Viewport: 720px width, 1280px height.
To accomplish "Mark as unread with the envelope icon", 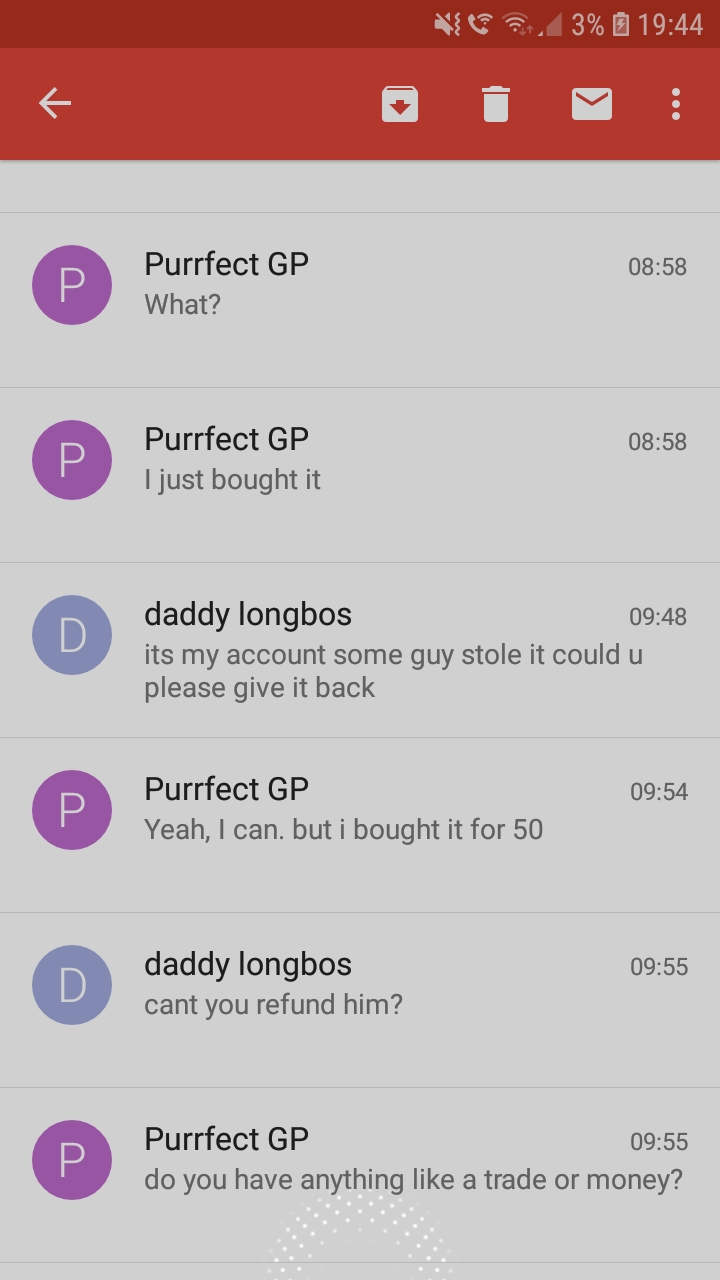I will [x=592, y=104].
